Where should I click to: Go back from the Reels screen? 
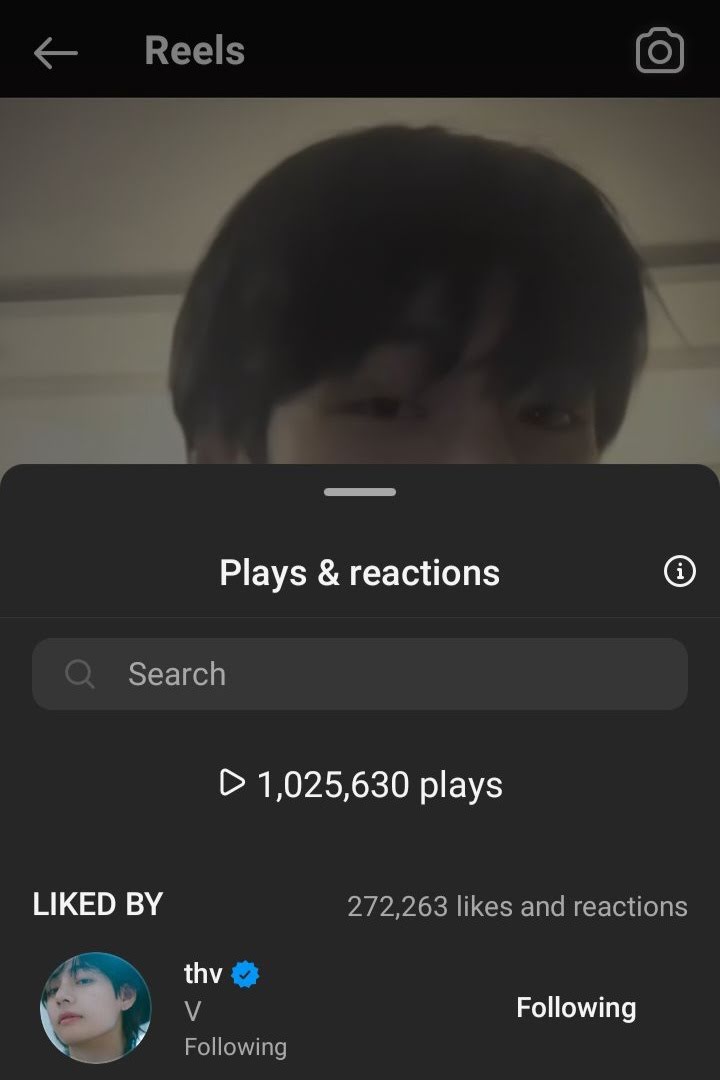(55, 52)
